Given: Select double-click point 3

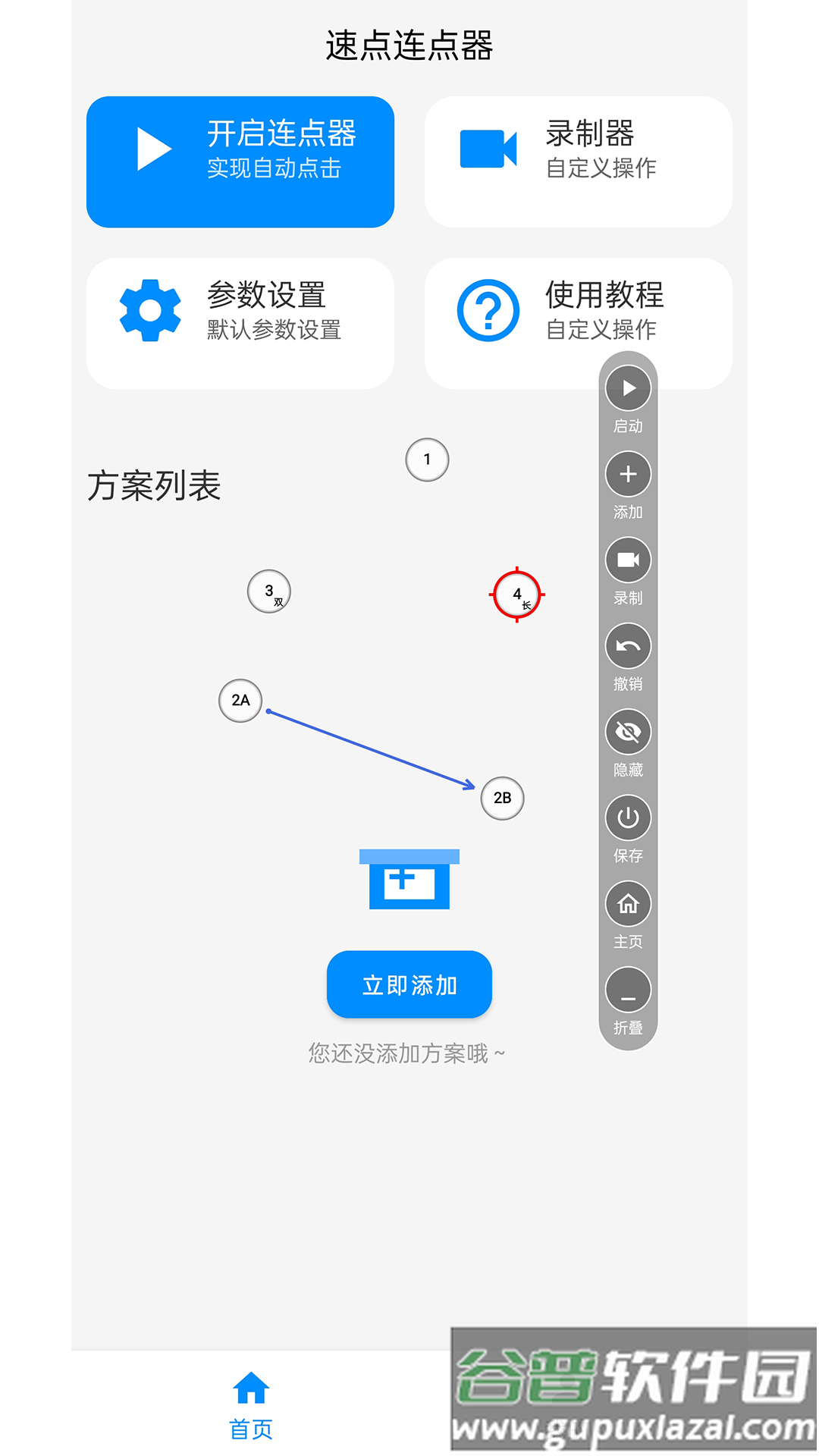Looking at the screenshot, I should click(x=269, y=591).
